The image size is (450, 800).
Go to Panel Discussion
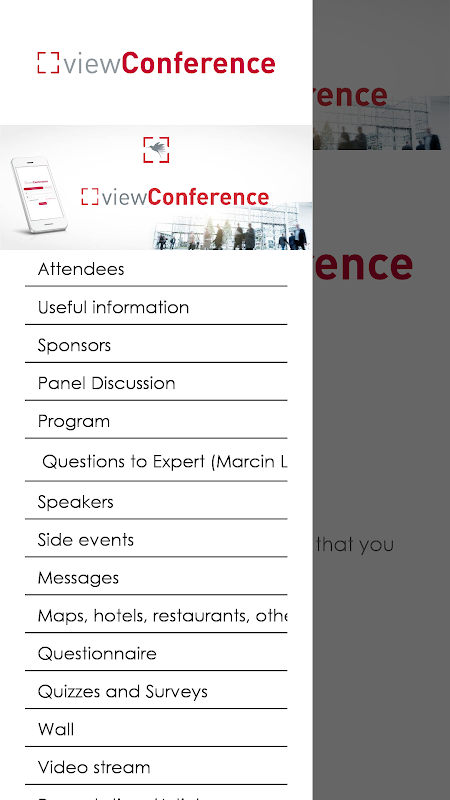(156, 382)
